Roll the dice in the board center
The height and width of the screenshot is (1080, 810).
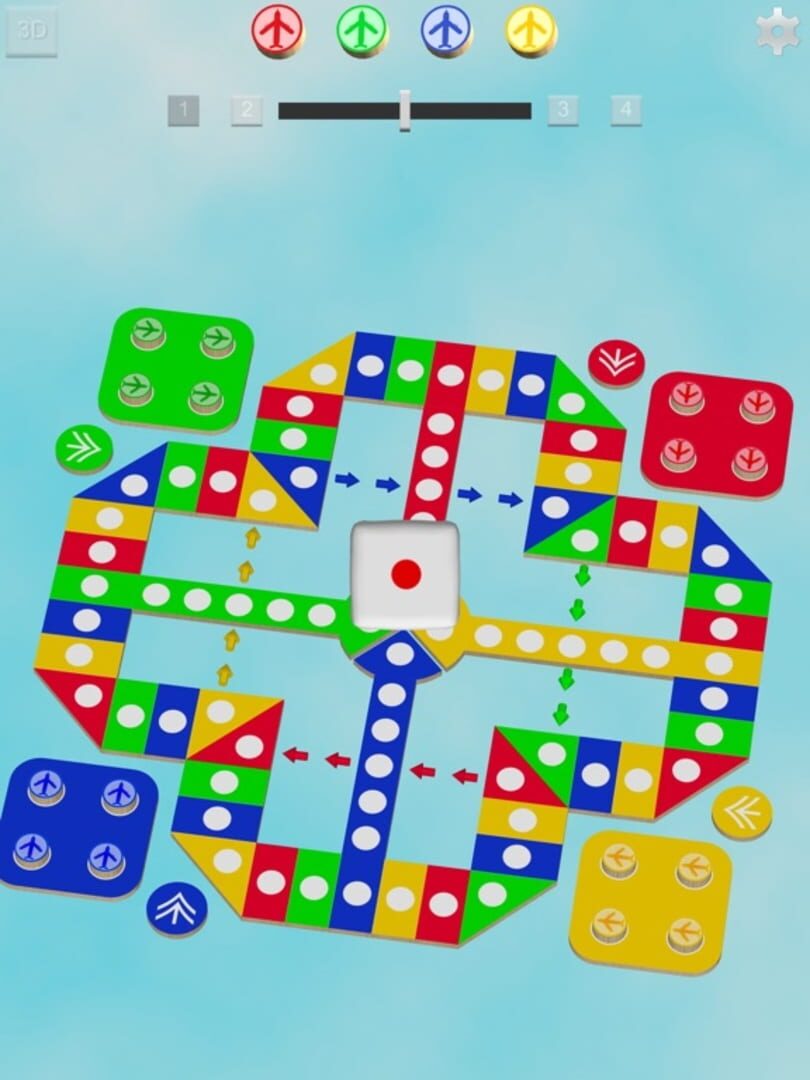pos(405,574)
